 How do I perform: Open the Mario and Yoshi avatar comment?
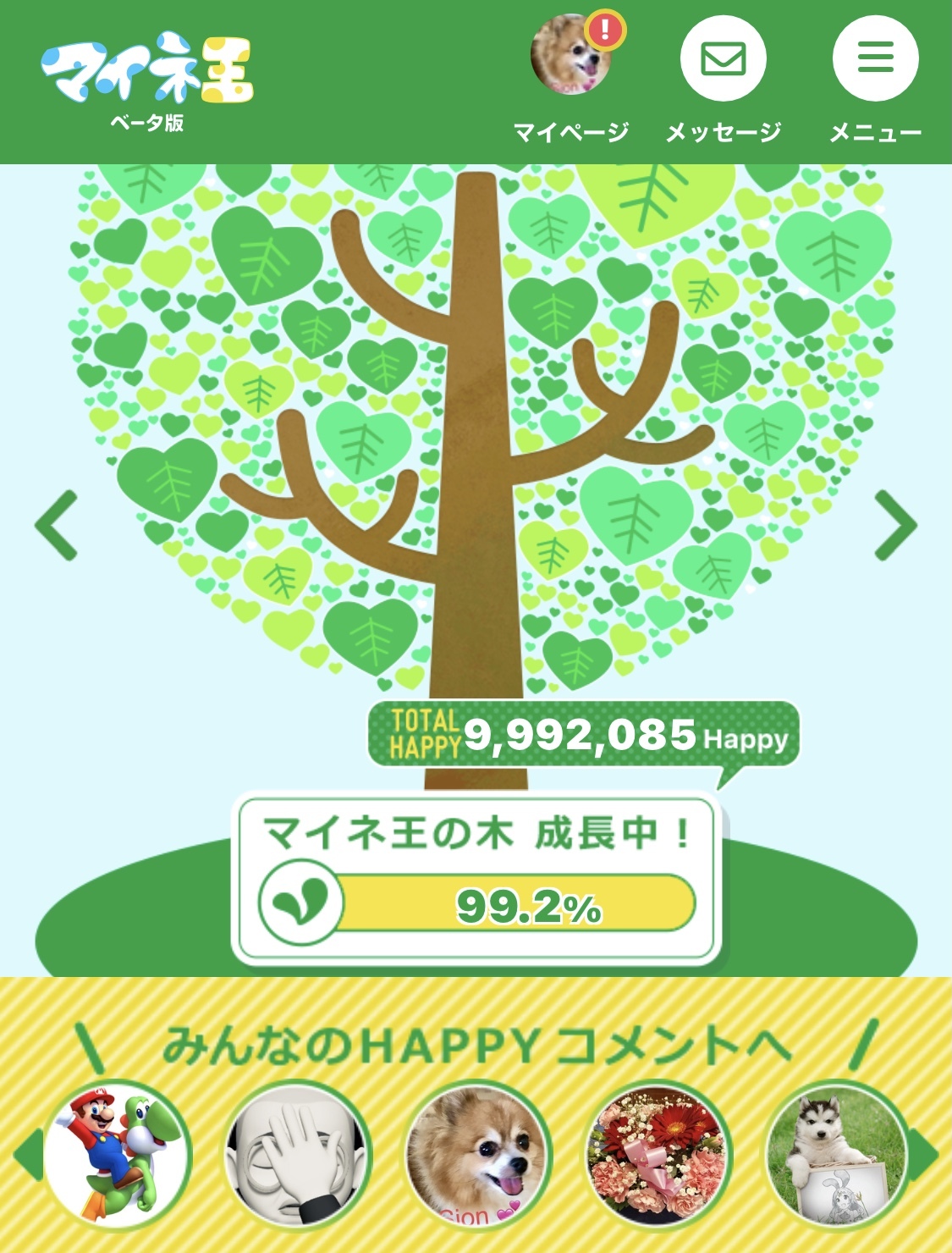click(116, 1156)
